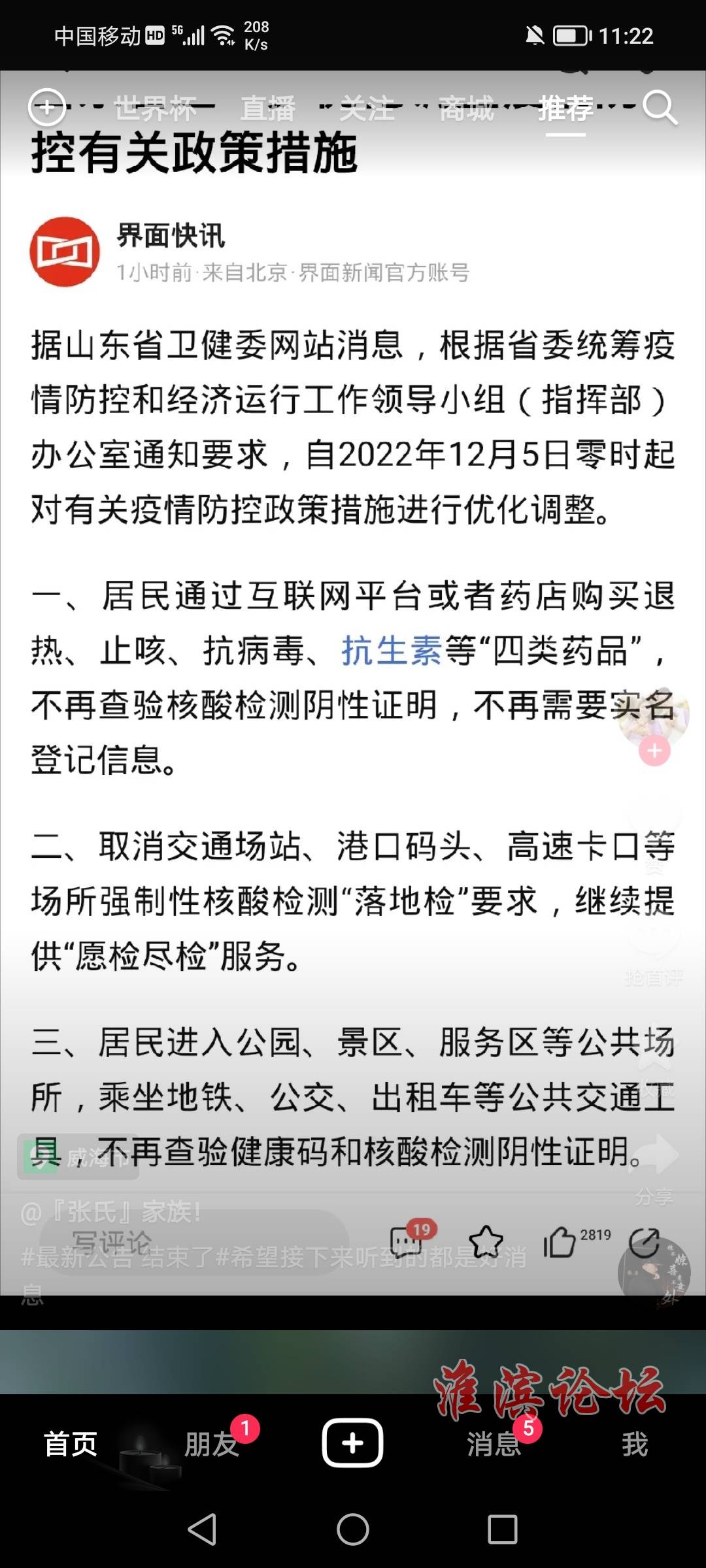Open the search magnifier icon
706x1568 pixels.
[659, 108]
